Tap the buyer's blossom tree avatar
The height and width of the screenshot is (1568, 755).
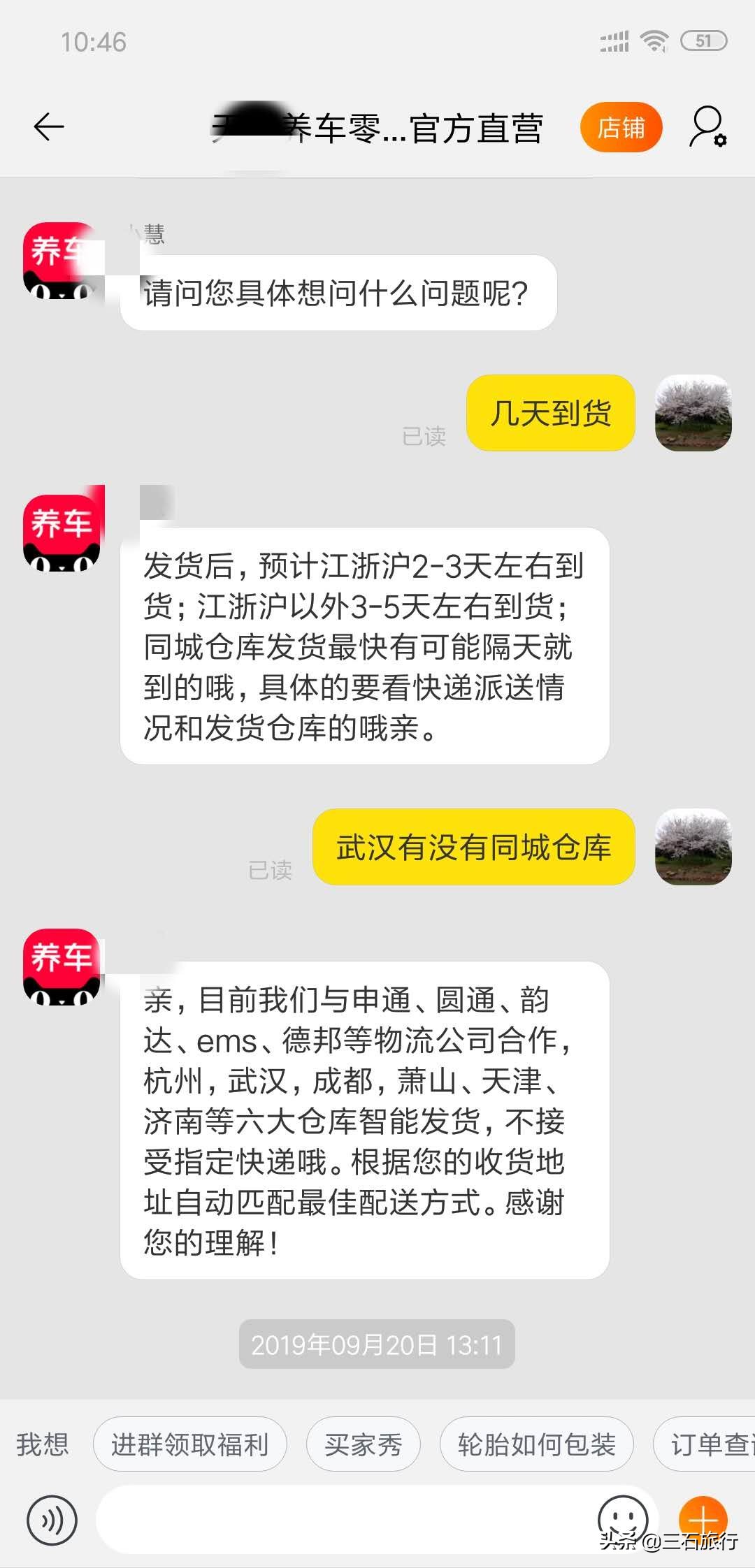click(x=693, y=412)
